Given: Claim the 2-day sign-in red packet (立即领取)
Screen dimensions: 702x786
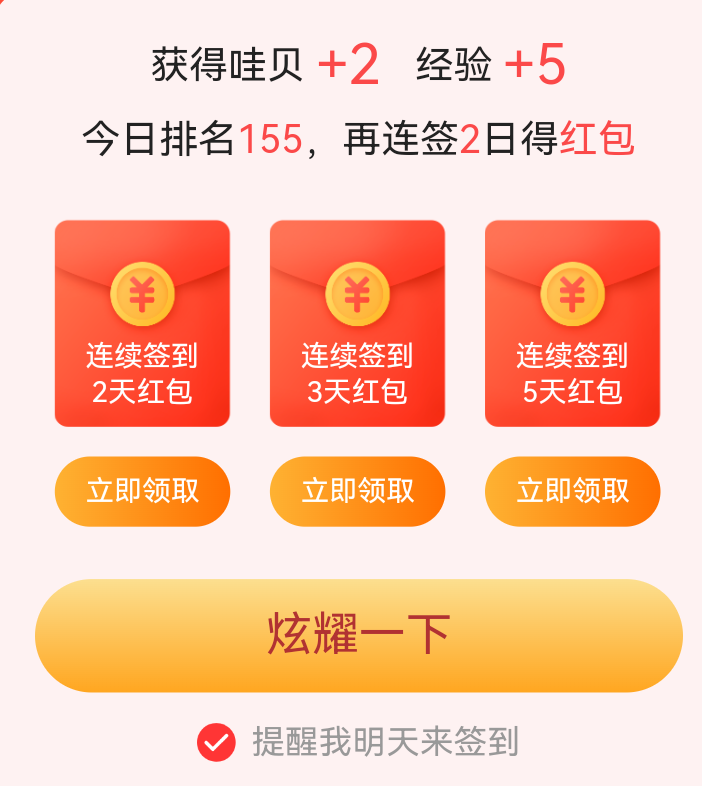Looking at the screenshot, I should (142, 491).
